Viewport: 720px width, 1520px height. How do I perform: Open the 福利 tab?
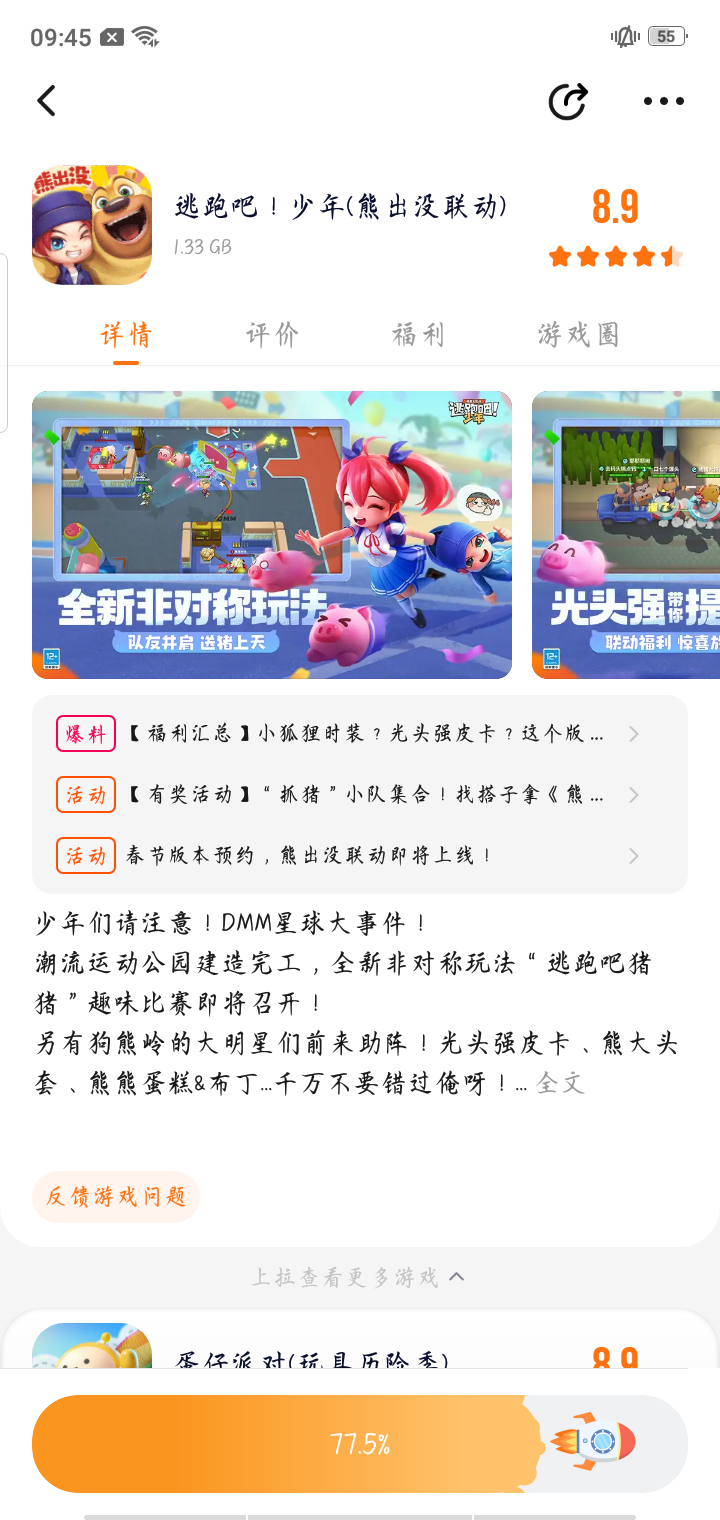tap(418, 335)
